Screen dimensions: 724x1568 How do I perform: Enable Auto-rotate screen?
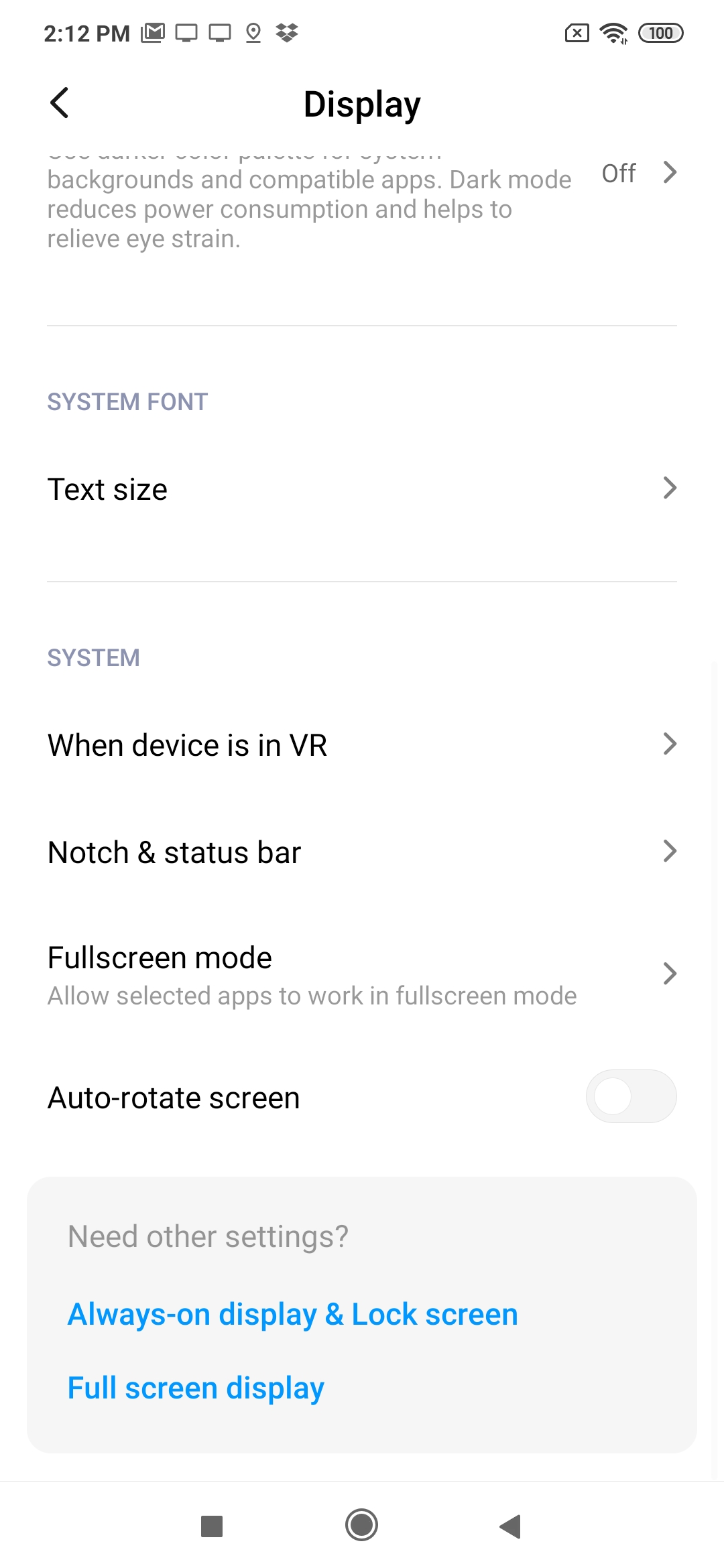[x=631, y=1096]
